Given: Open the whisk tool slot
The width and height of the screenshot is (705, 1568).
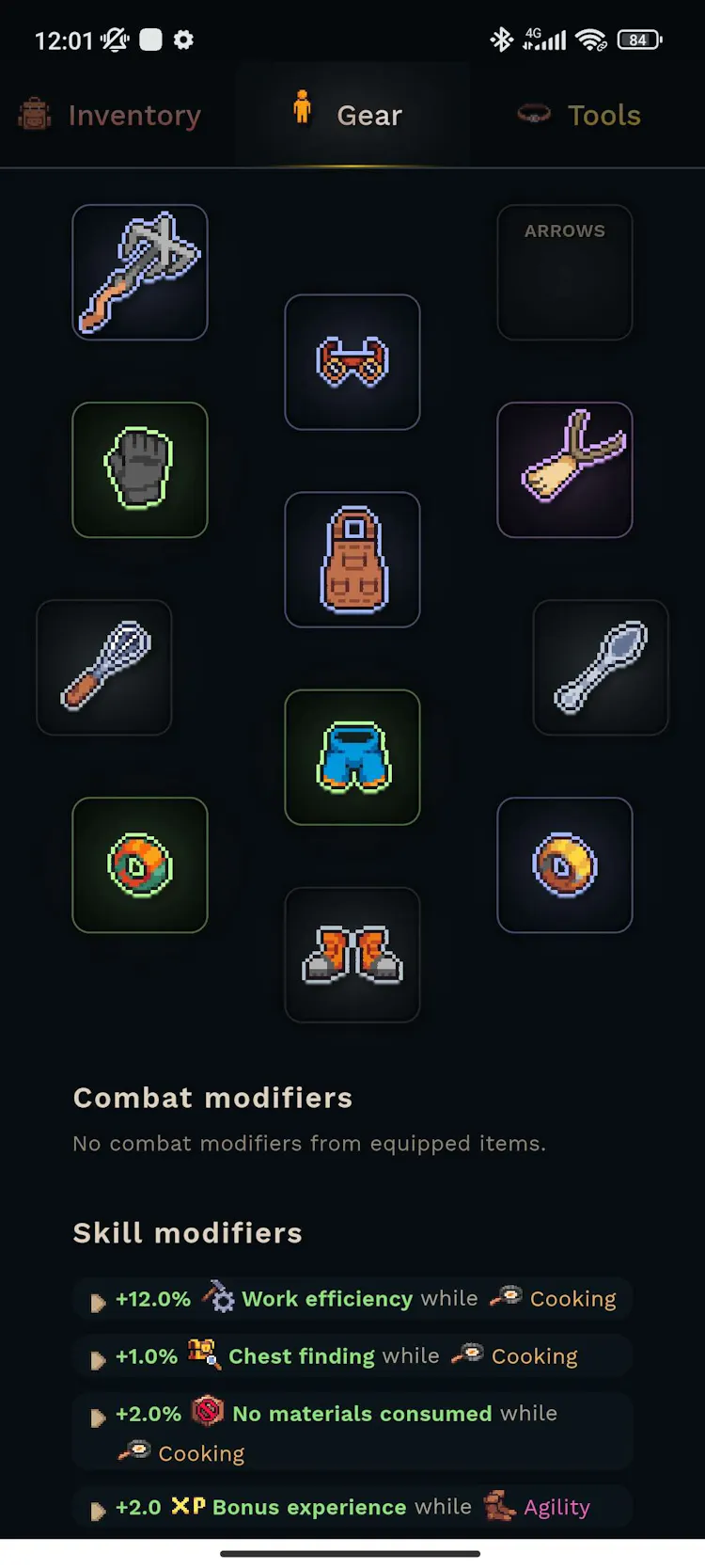Looking at the screenshot, I should click(104, 668).
